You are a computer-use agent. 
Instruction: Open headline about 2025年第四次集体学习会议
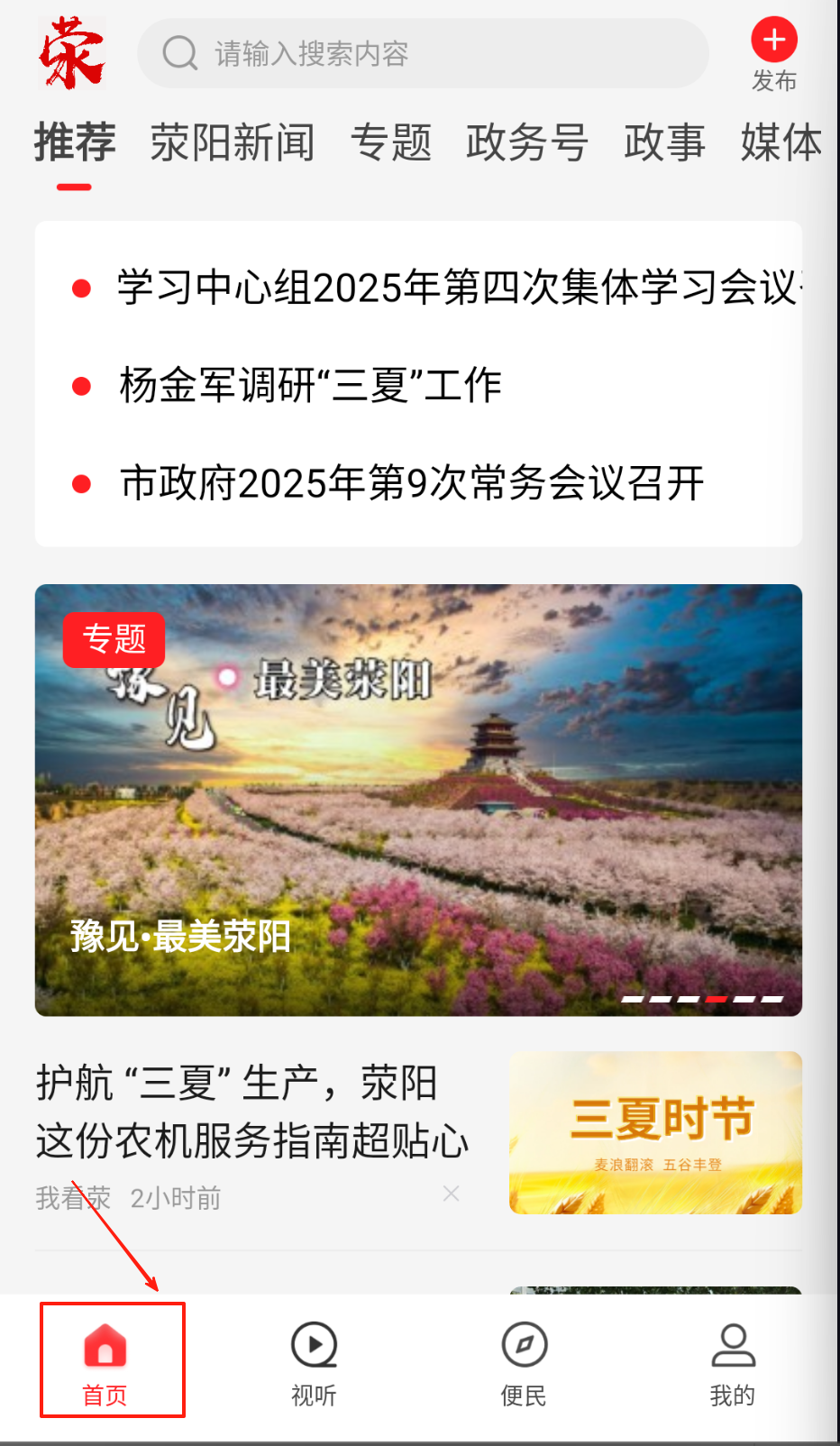click(455, 288)
